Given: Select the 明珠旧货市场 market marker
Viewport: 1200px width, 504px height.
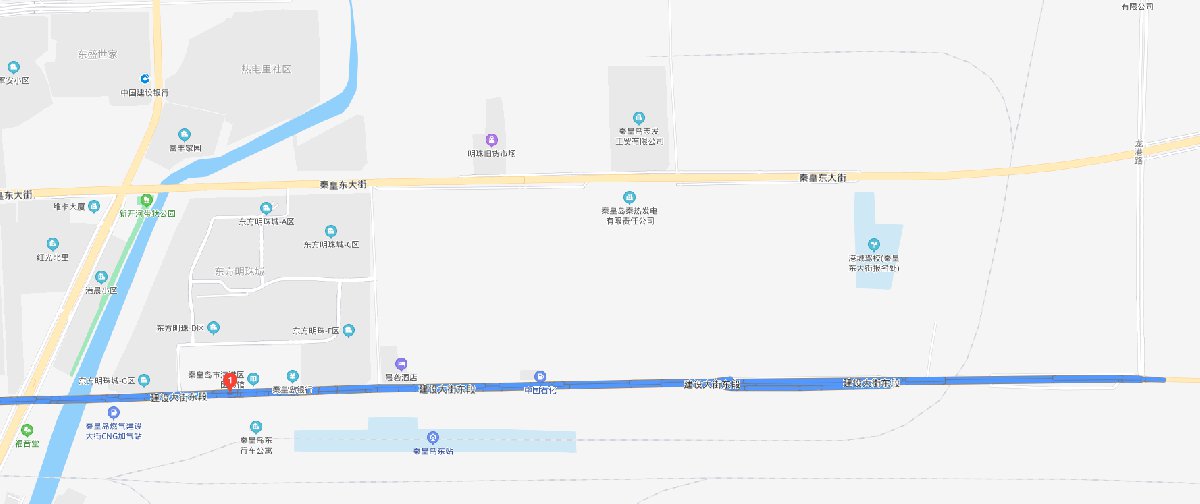Looking at the screenshot, I should 491,140.
